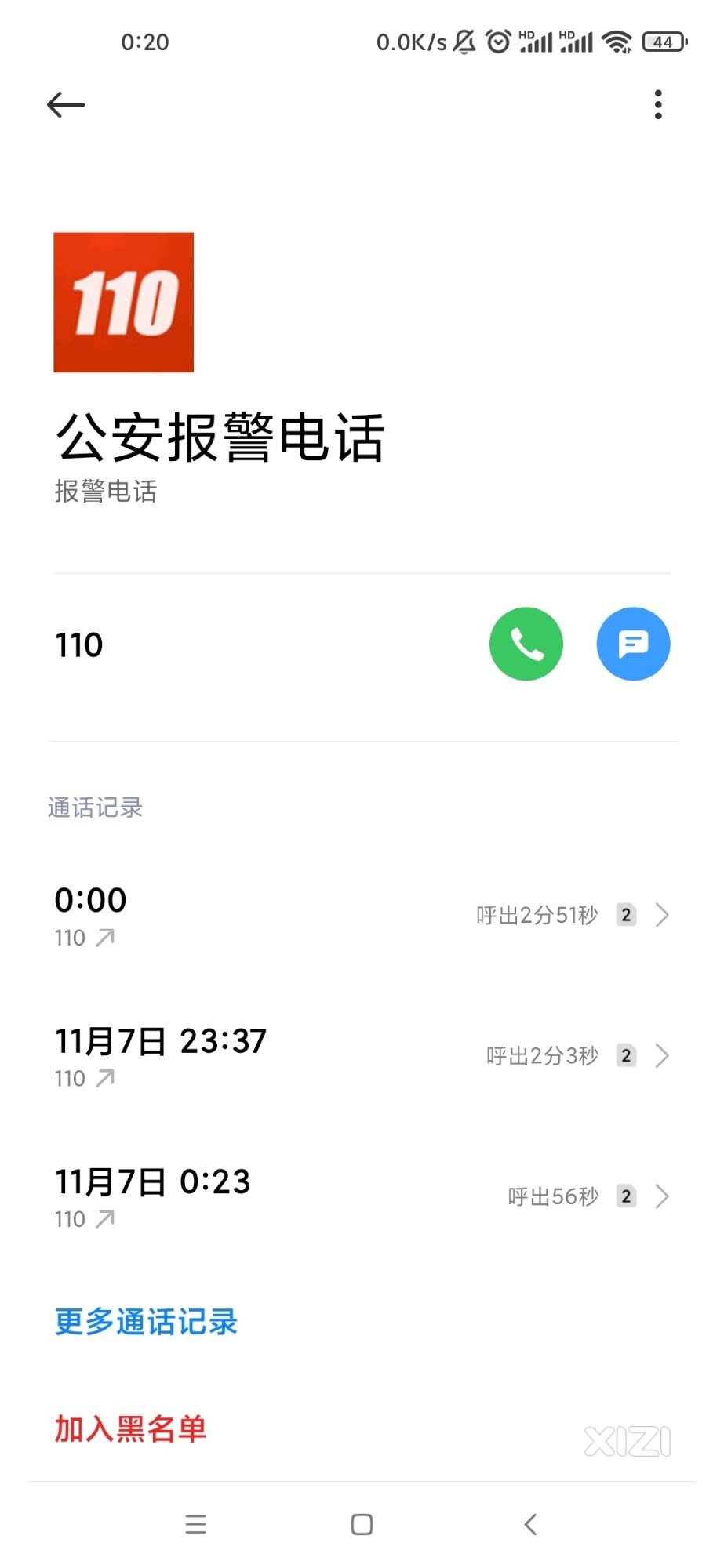This screenshot has height=1568, width=724.
Task: Go to the home screen
Action: (362, 1524)
